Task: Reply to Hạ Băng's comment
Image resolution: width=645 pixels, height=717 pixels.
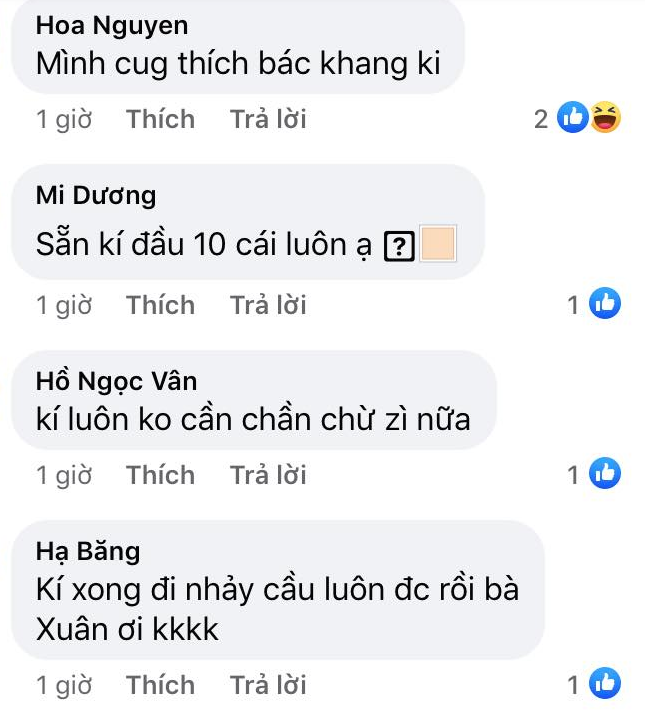Action: [x=268, y=685]
